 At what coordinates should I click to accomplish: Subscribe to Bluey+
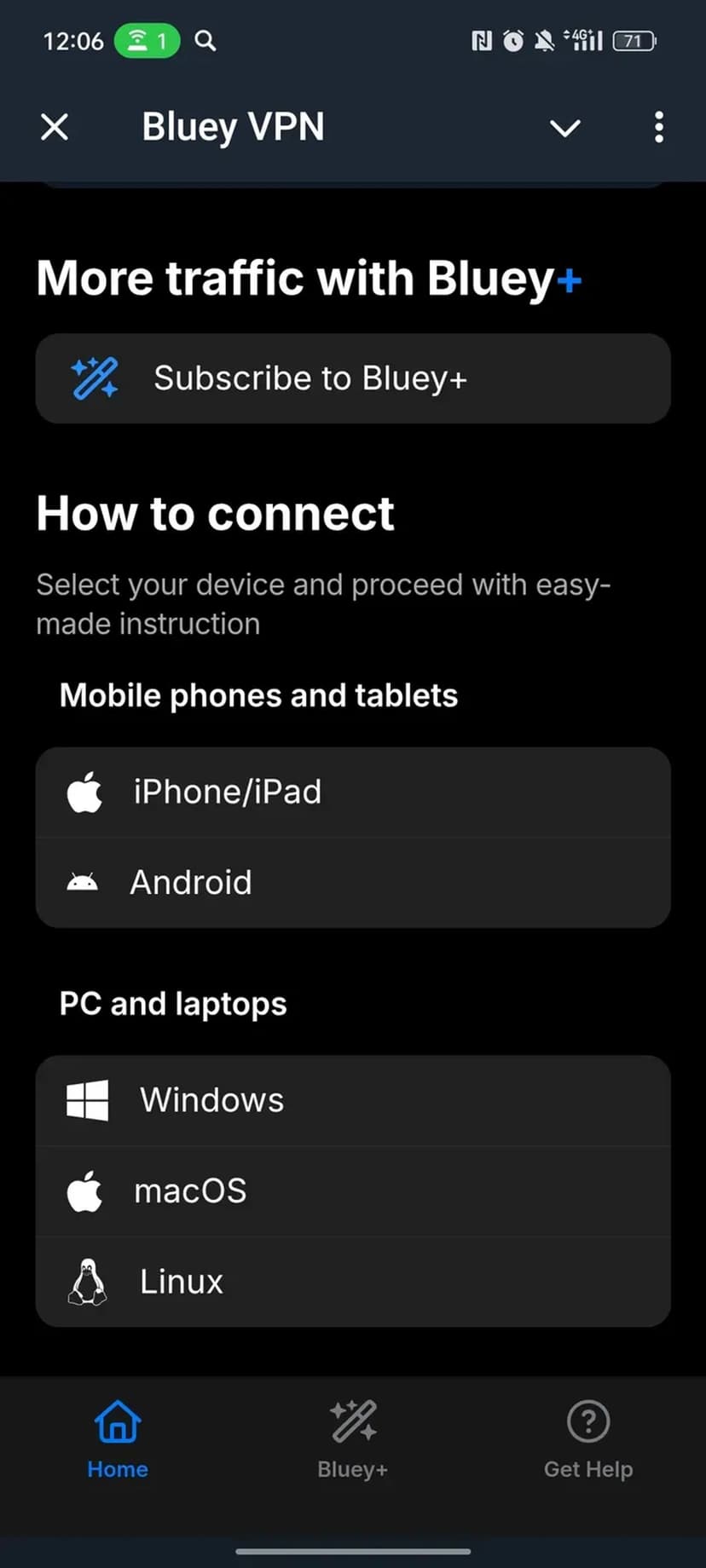[x=353, y=378]
